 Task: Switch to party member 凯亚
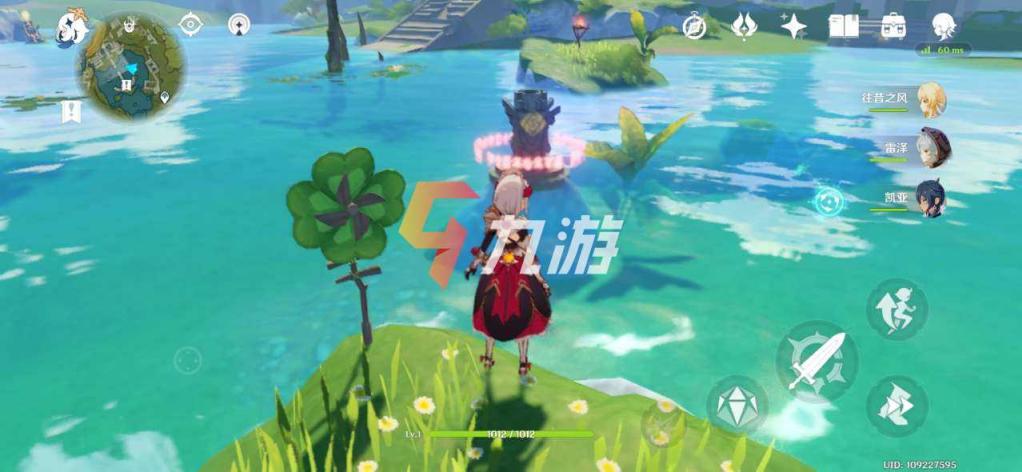[x=930, y=198]
